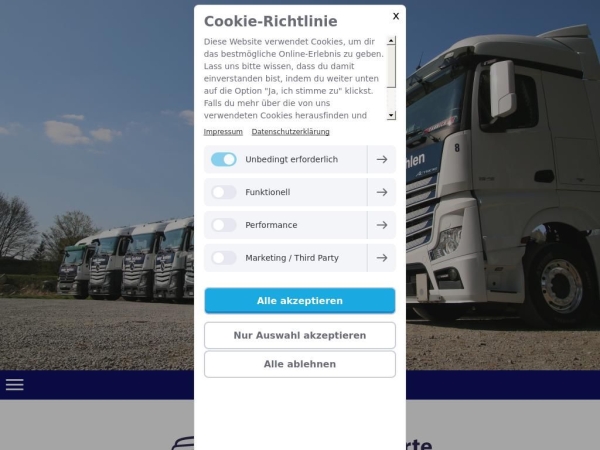Screen dimensions: 600x450
Task: Tap Alle akzeptieren button
Action: pos(300,301)
